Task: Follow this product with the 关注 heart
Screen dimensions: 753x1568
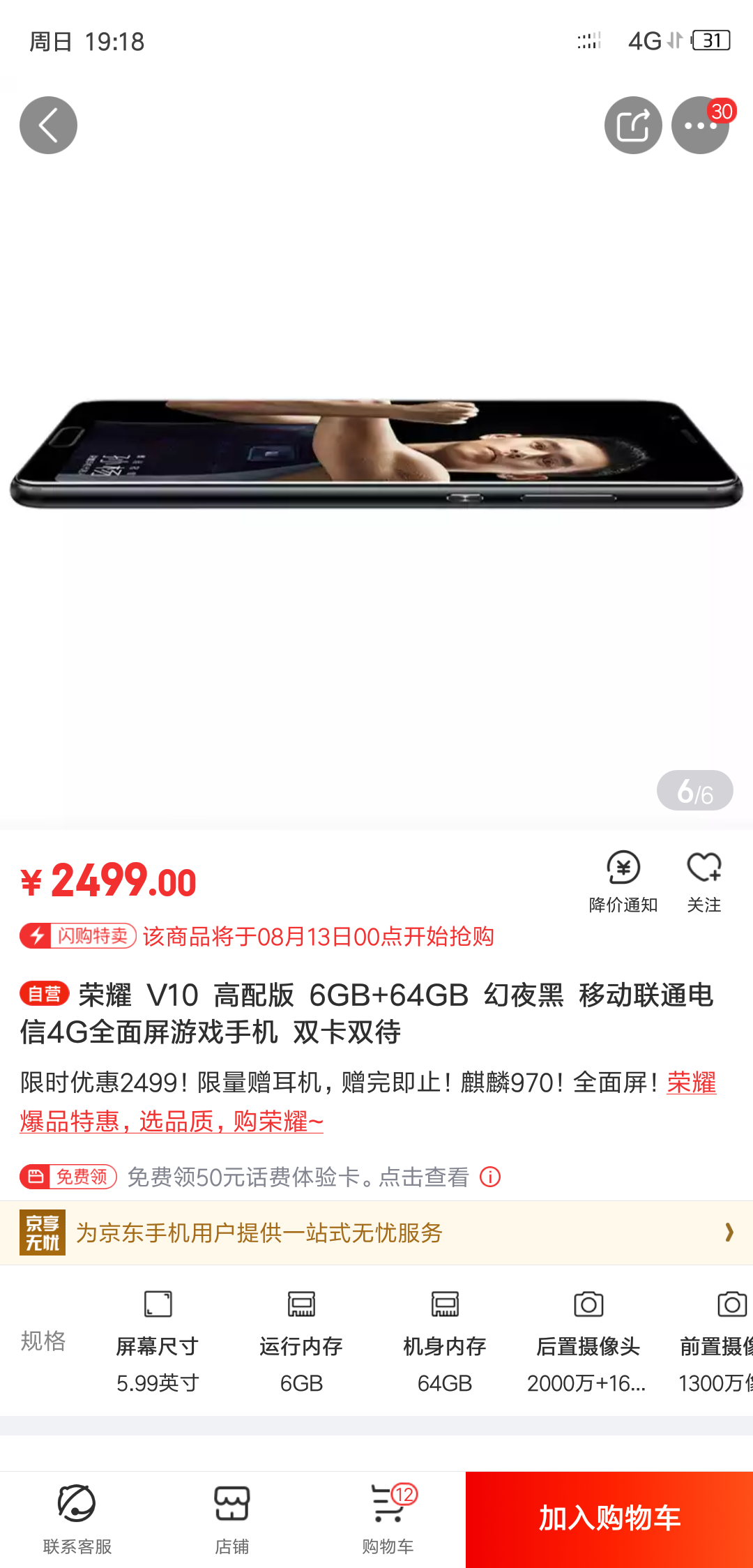Action: tap(703, 881)
